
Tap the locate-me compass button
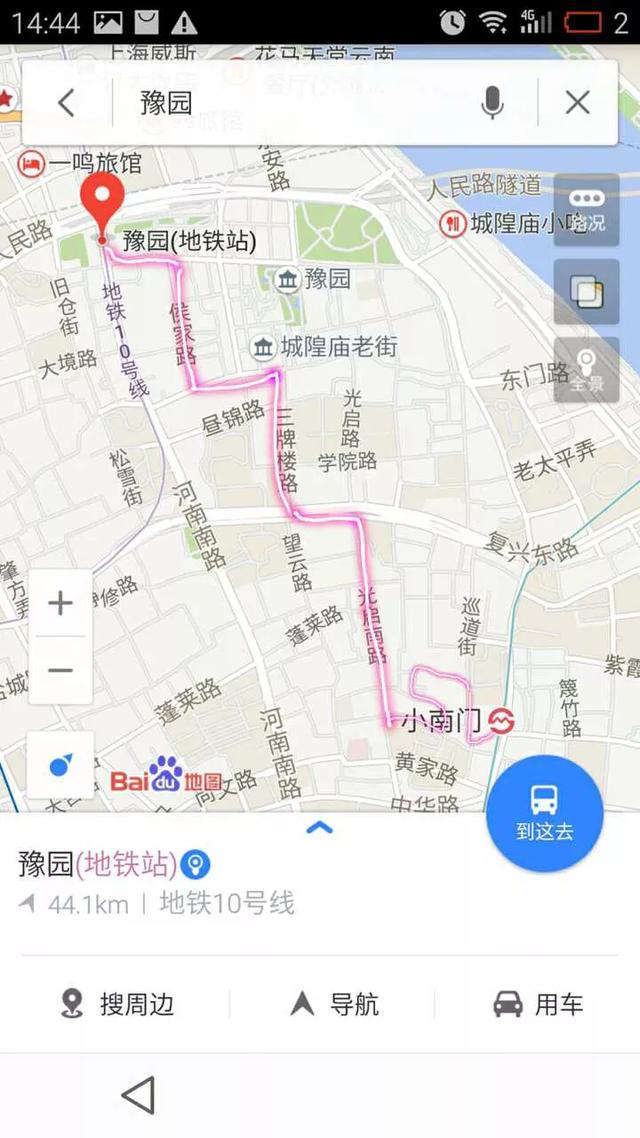tap(61, 766)
